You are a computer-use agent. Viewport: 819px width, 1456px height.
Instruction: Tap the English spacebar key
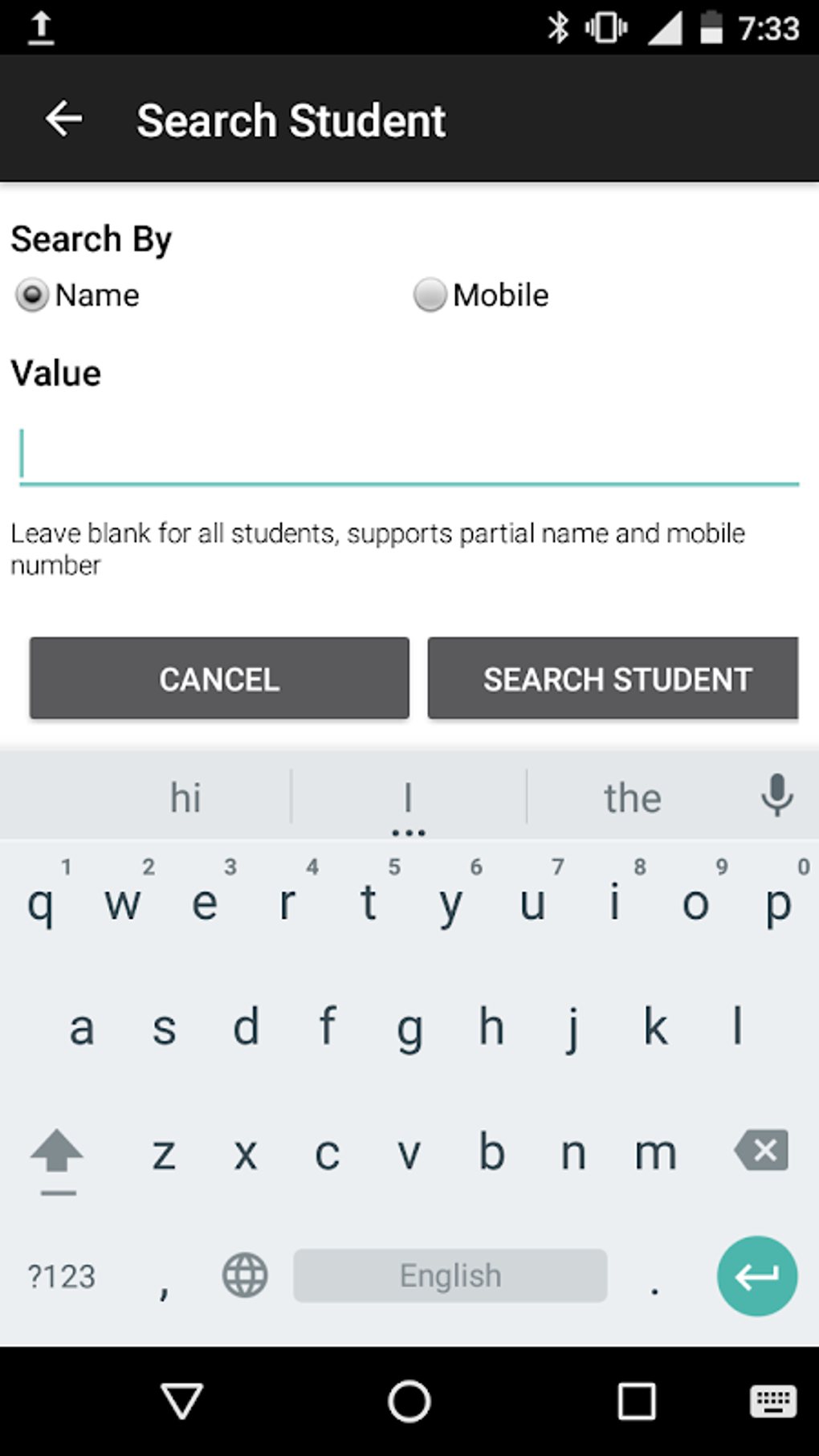(x=450, y=1275)
